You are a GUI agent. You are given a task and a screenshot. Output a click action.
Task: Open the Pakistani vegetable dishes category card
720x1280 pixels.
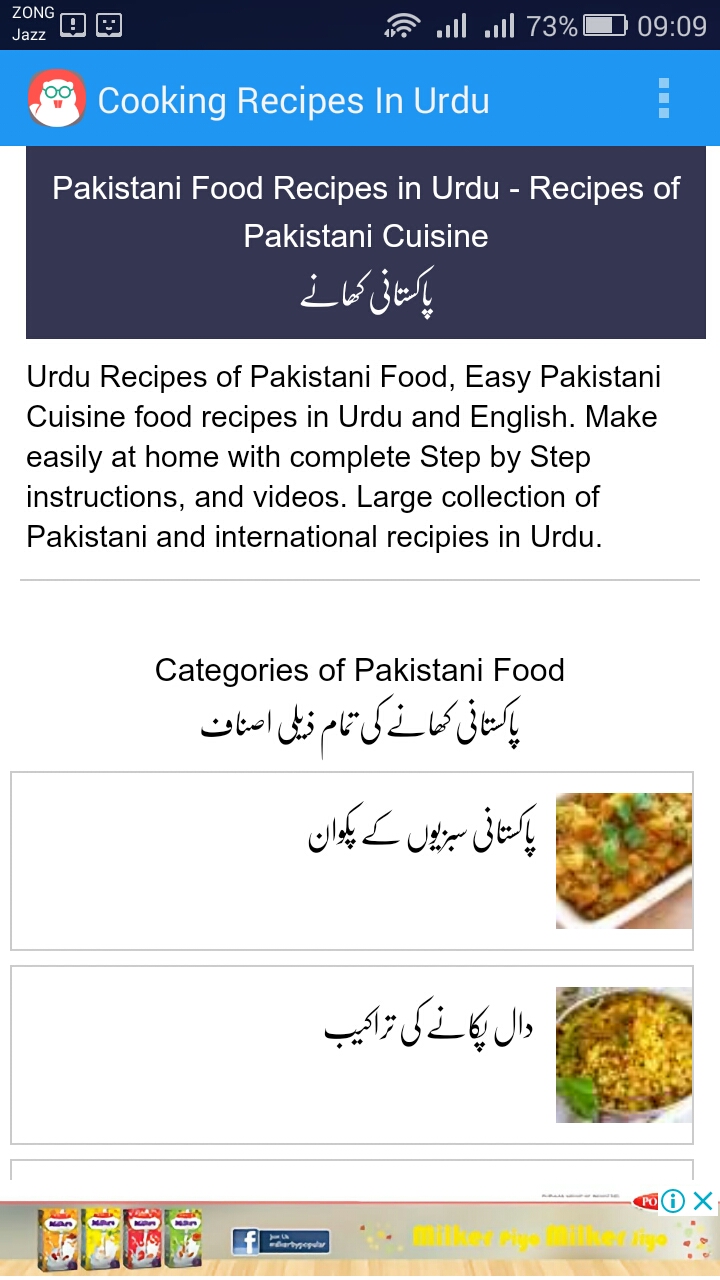[x=352, y=860]
